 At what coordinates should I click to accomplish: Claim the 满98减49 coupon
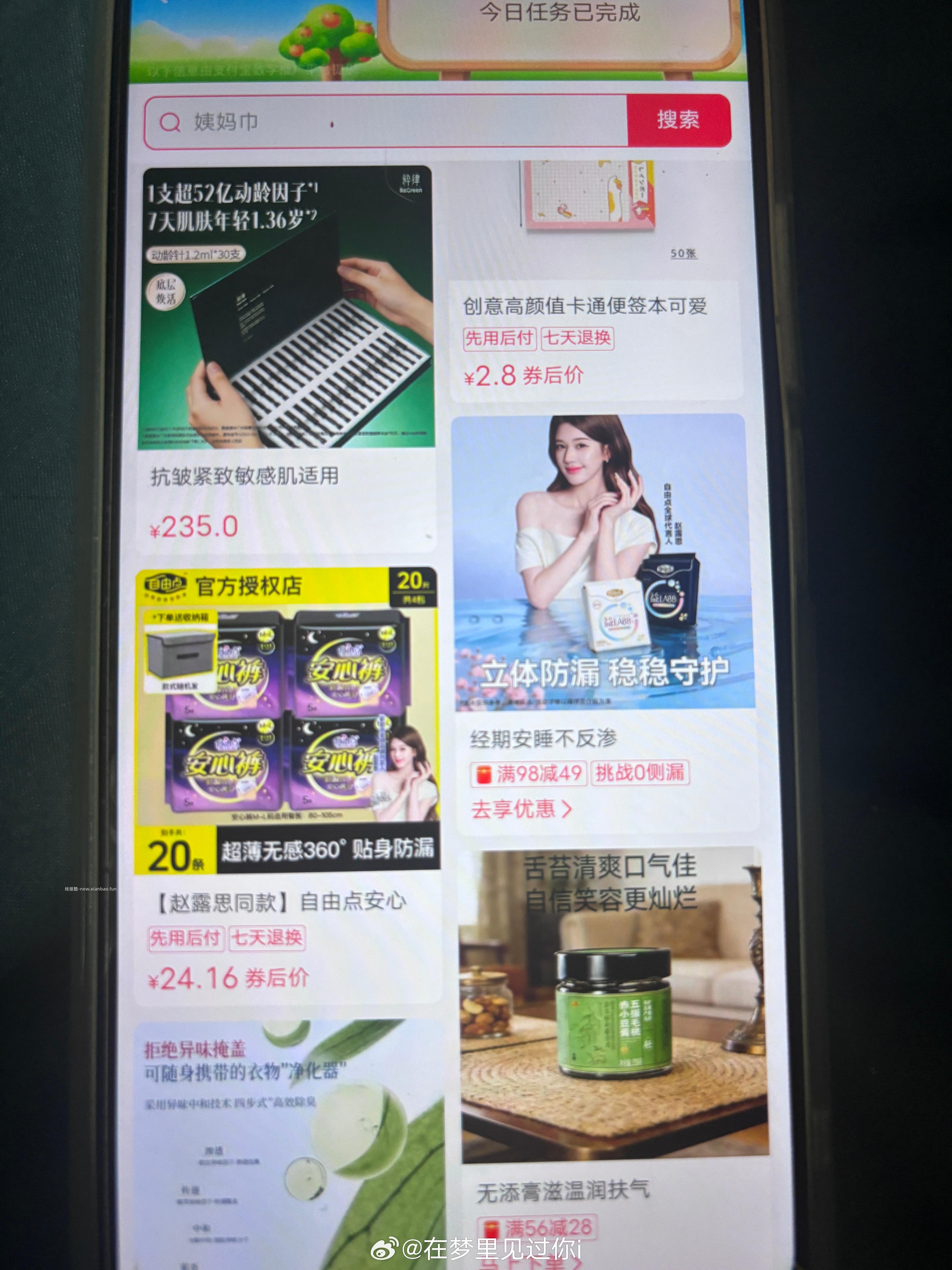(534, 774)
